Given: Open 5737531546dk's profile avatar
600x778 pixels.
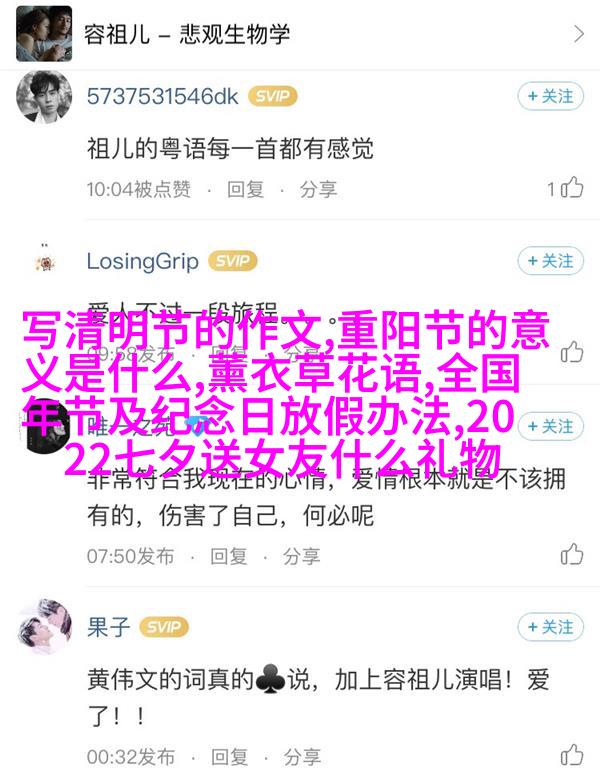Looking at the screenshot, I should 45,98.
